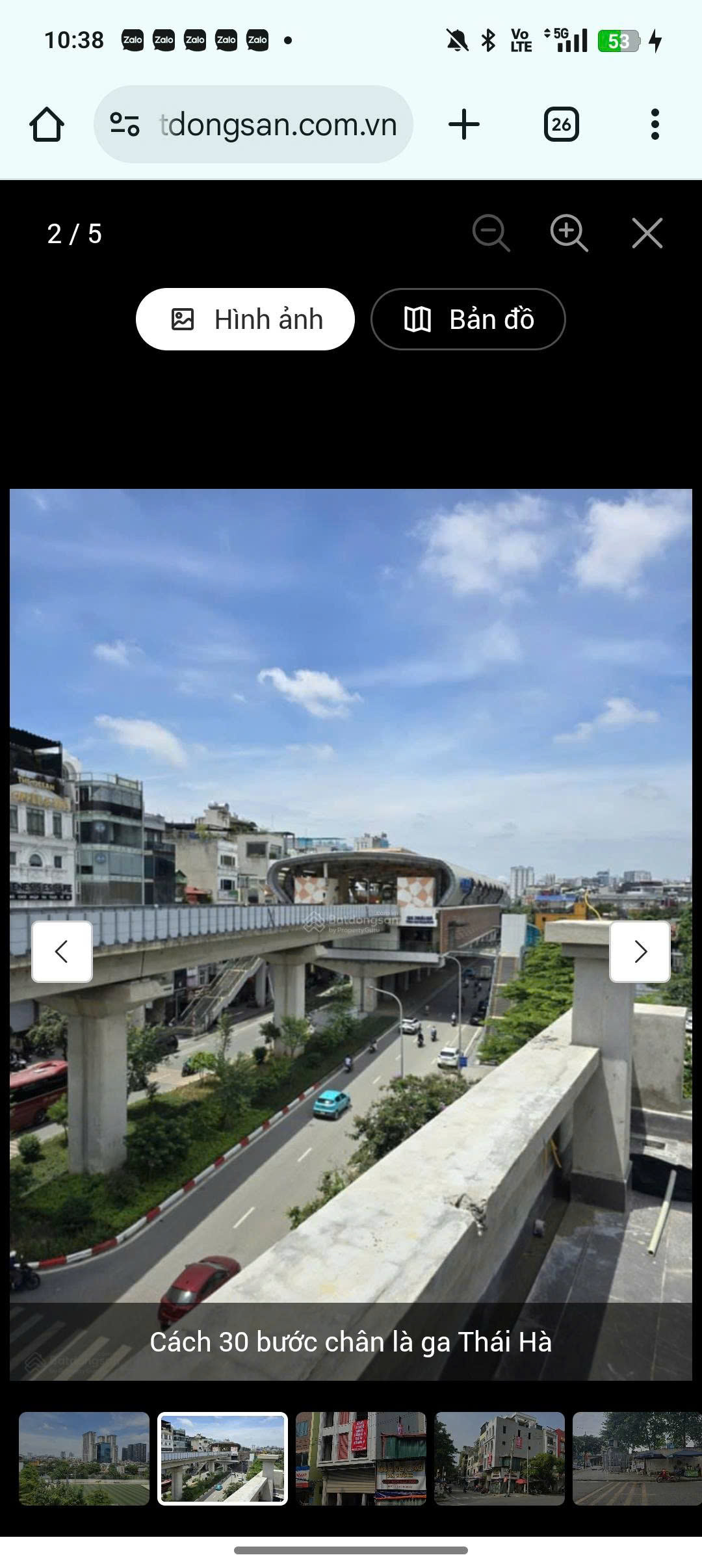Zoom out of the photo

(491, 233)
